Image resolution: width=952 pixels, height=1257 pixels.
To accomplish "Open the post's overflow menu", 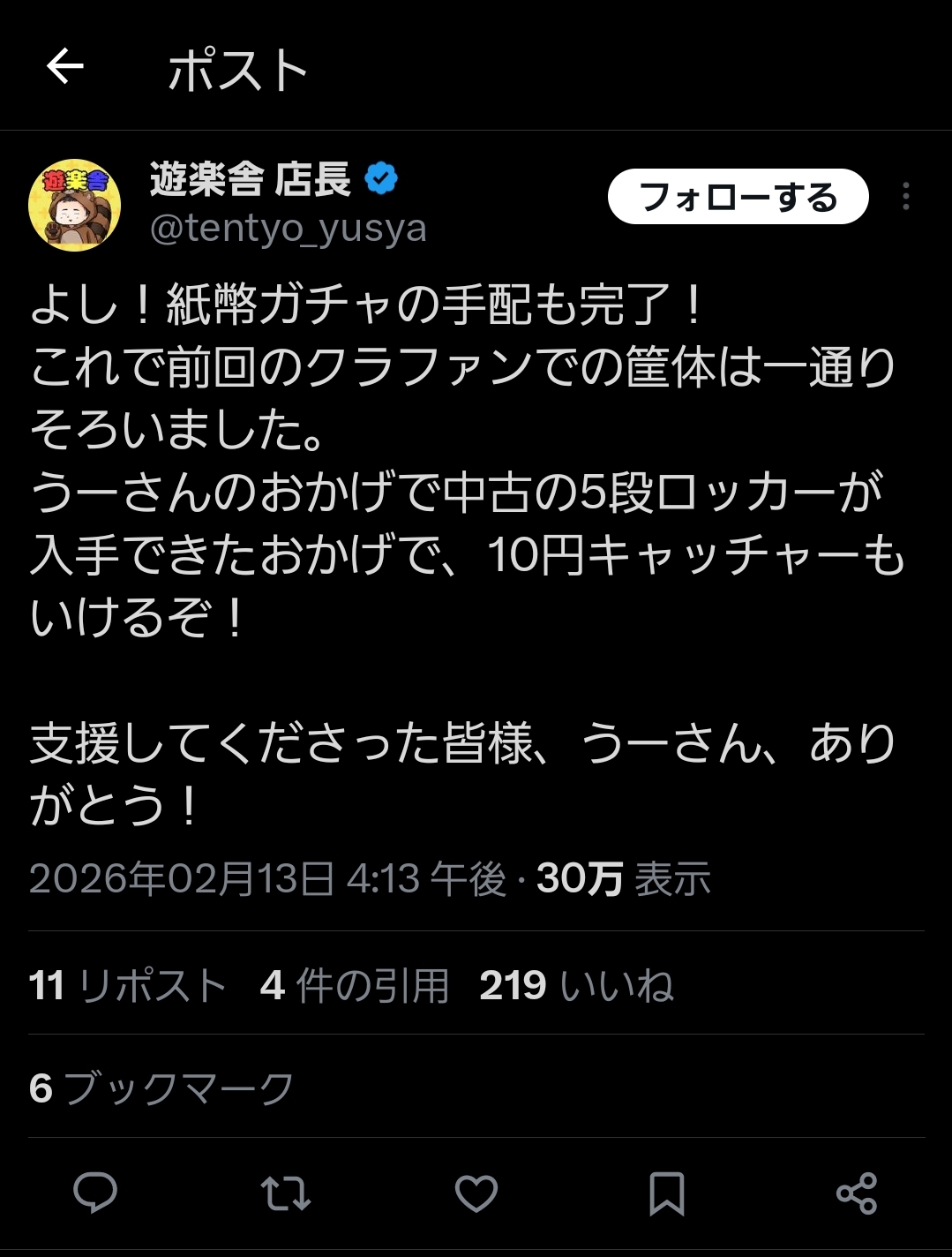I will point(905,196).
